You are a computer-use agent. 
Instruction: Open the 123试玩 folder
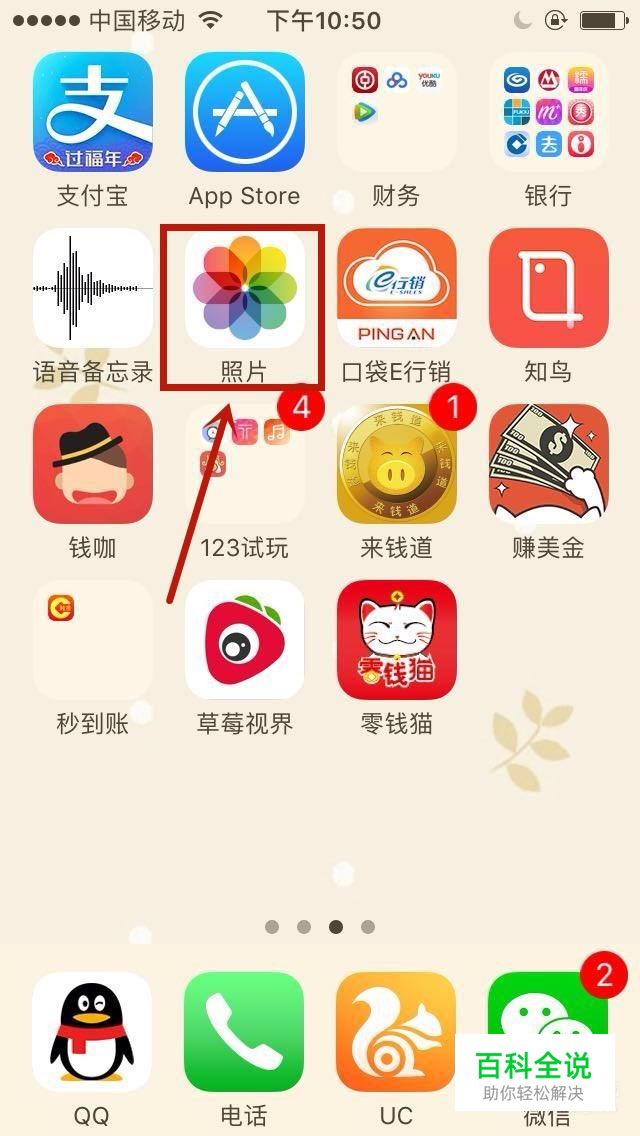click(245, 464)
